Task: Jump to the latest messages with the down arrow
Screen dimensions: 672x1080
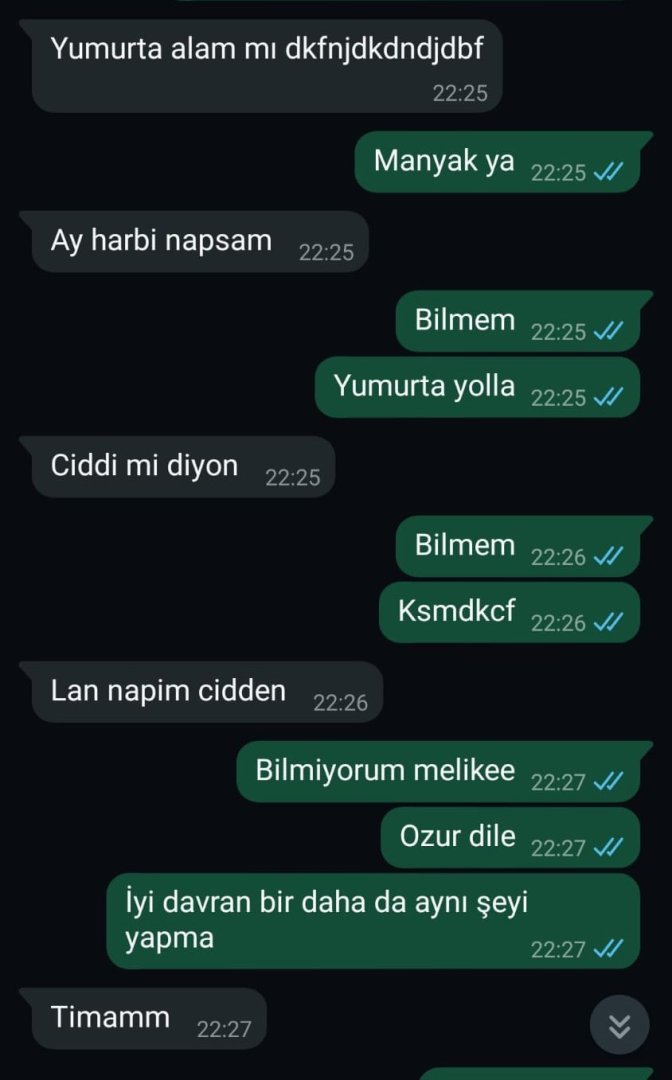Action: click(619, 1025)
